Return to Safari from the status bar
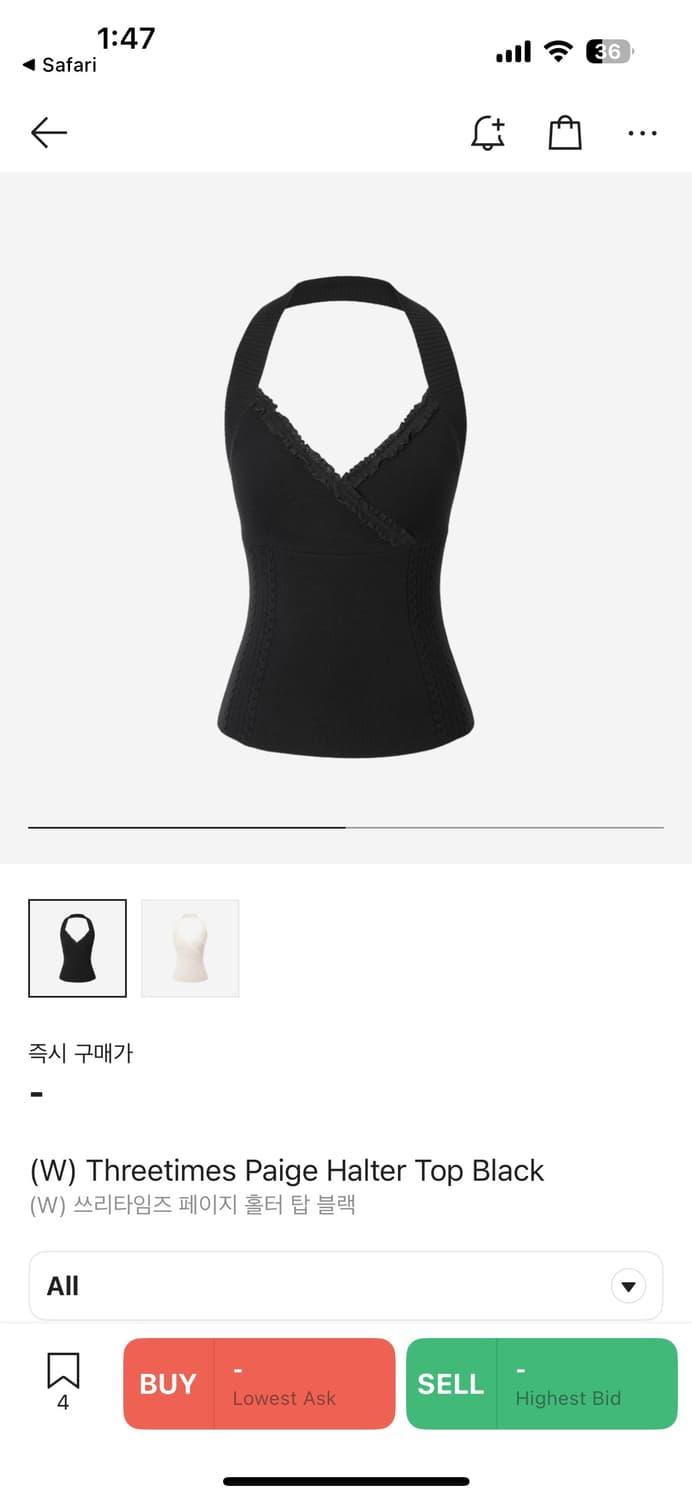This screenshot has height=1500, width=692. point(60,65)
